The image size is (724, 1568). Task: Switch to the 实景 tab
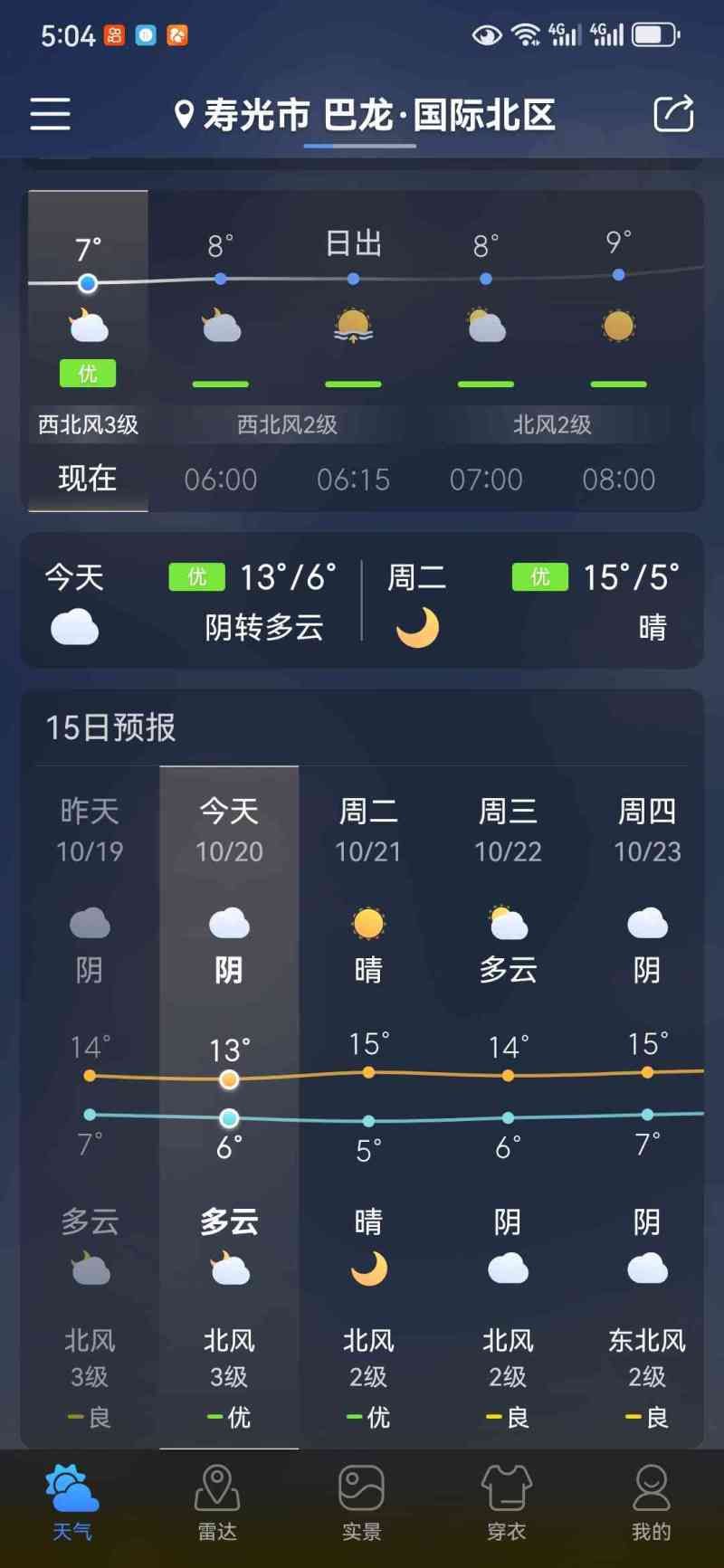362,1501
